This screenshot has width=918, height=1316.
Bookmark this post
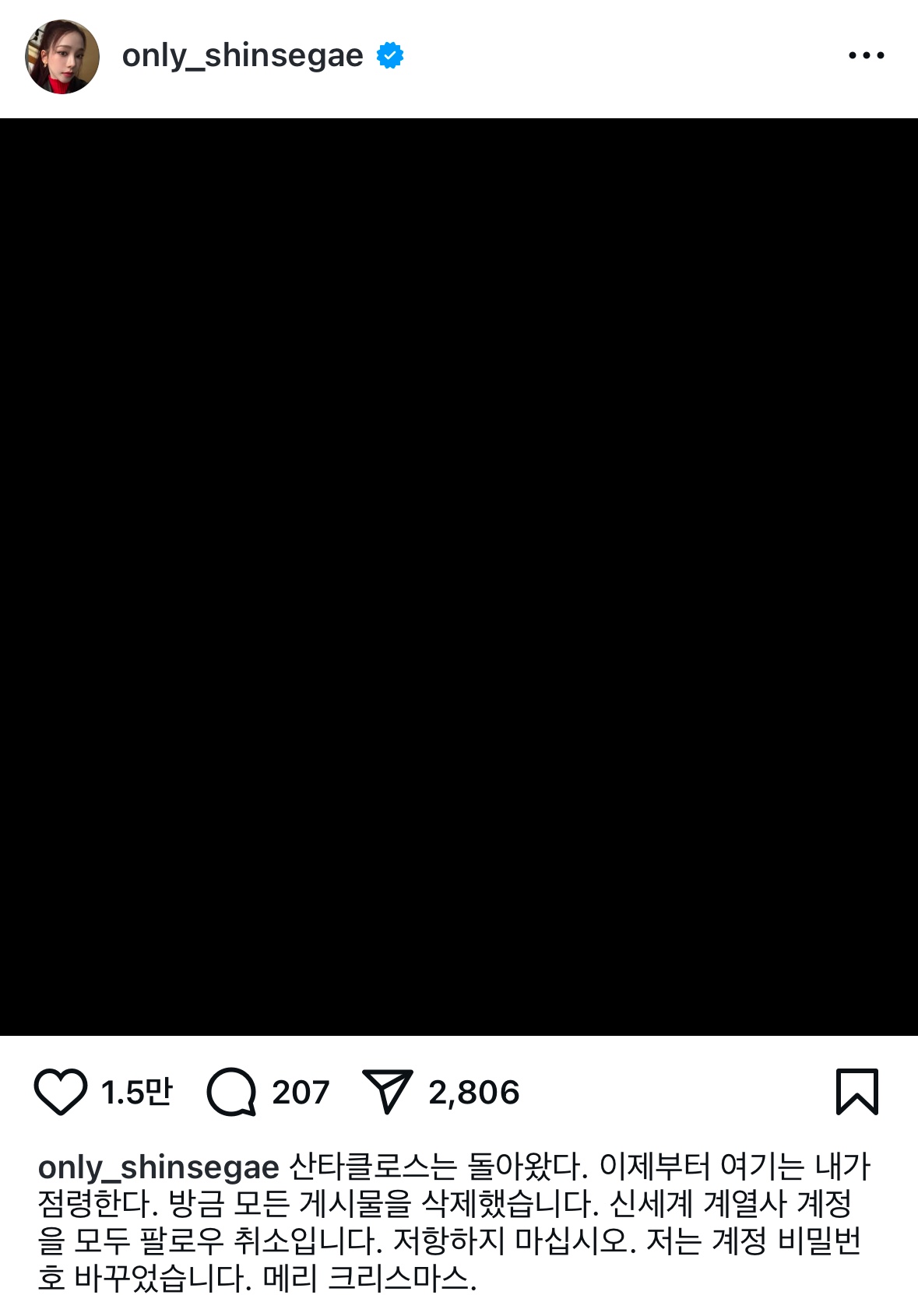[856, 1092]
